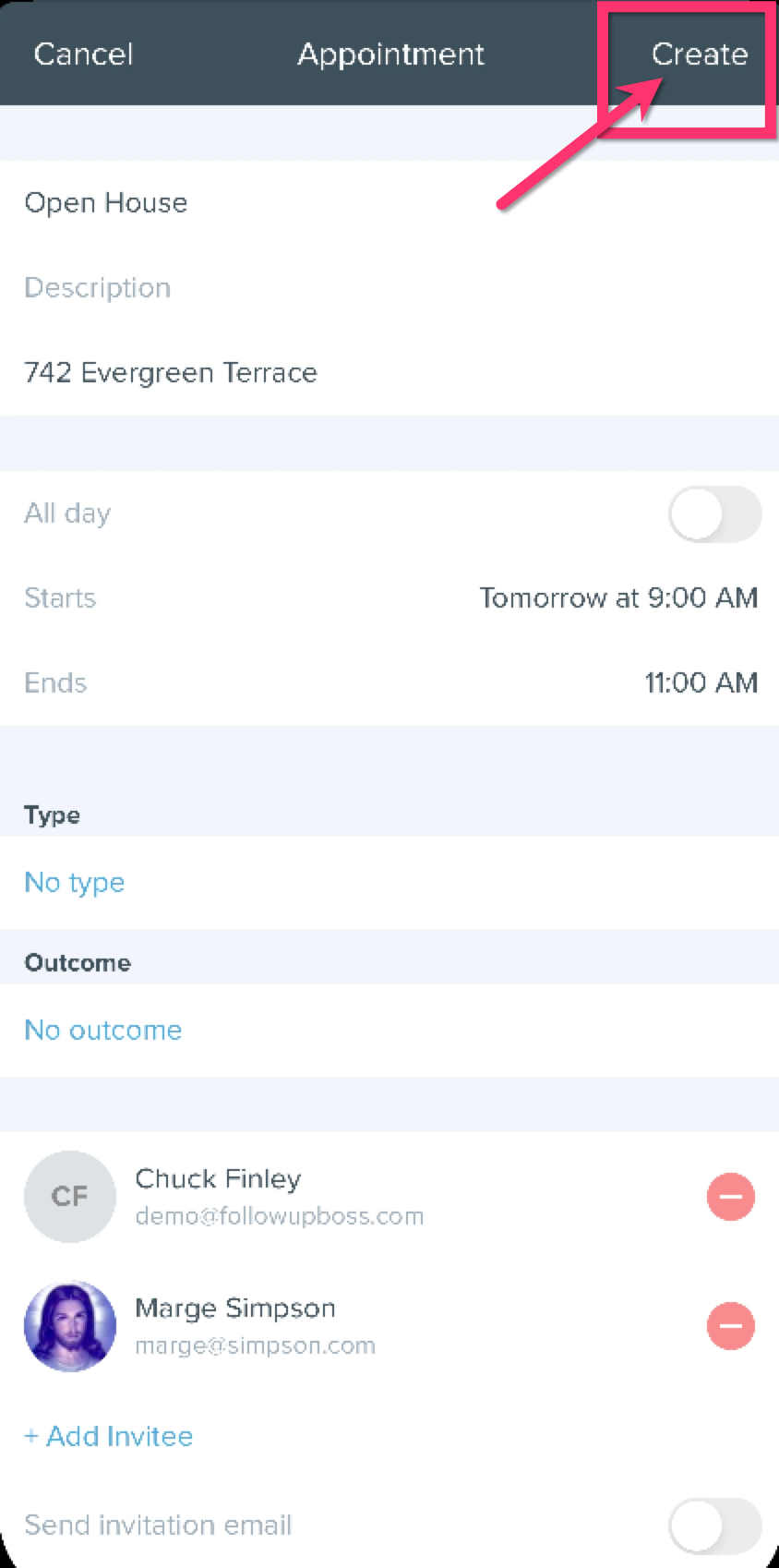Tap Add Invitee link

(109, 1437)
